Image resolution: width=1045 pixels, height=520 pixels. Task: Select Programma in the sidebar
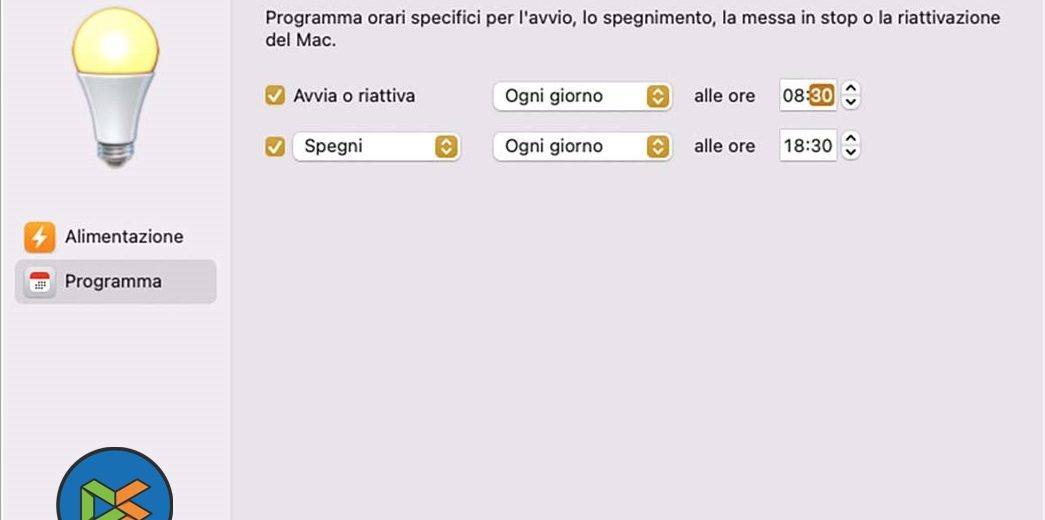tap(115, 282)
